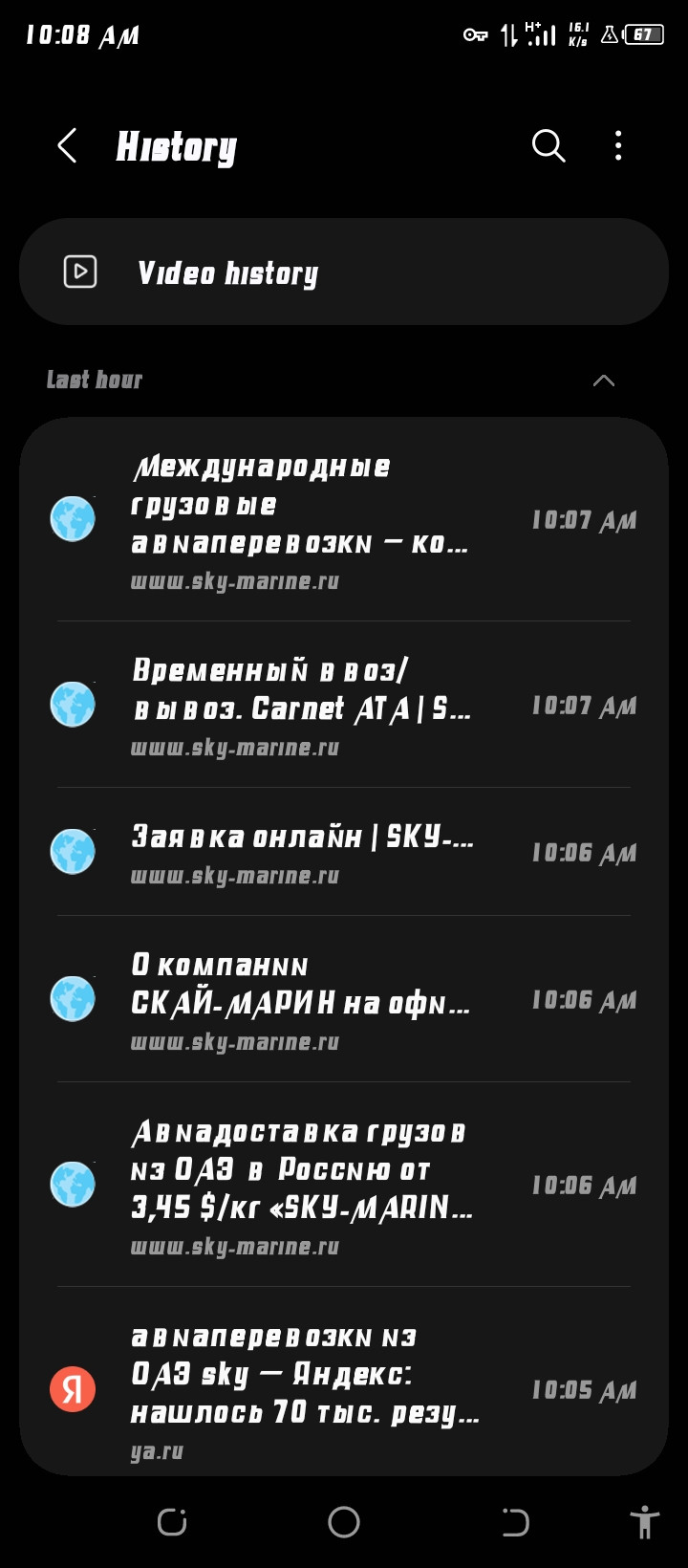Search browsing history

click(548, 146)
